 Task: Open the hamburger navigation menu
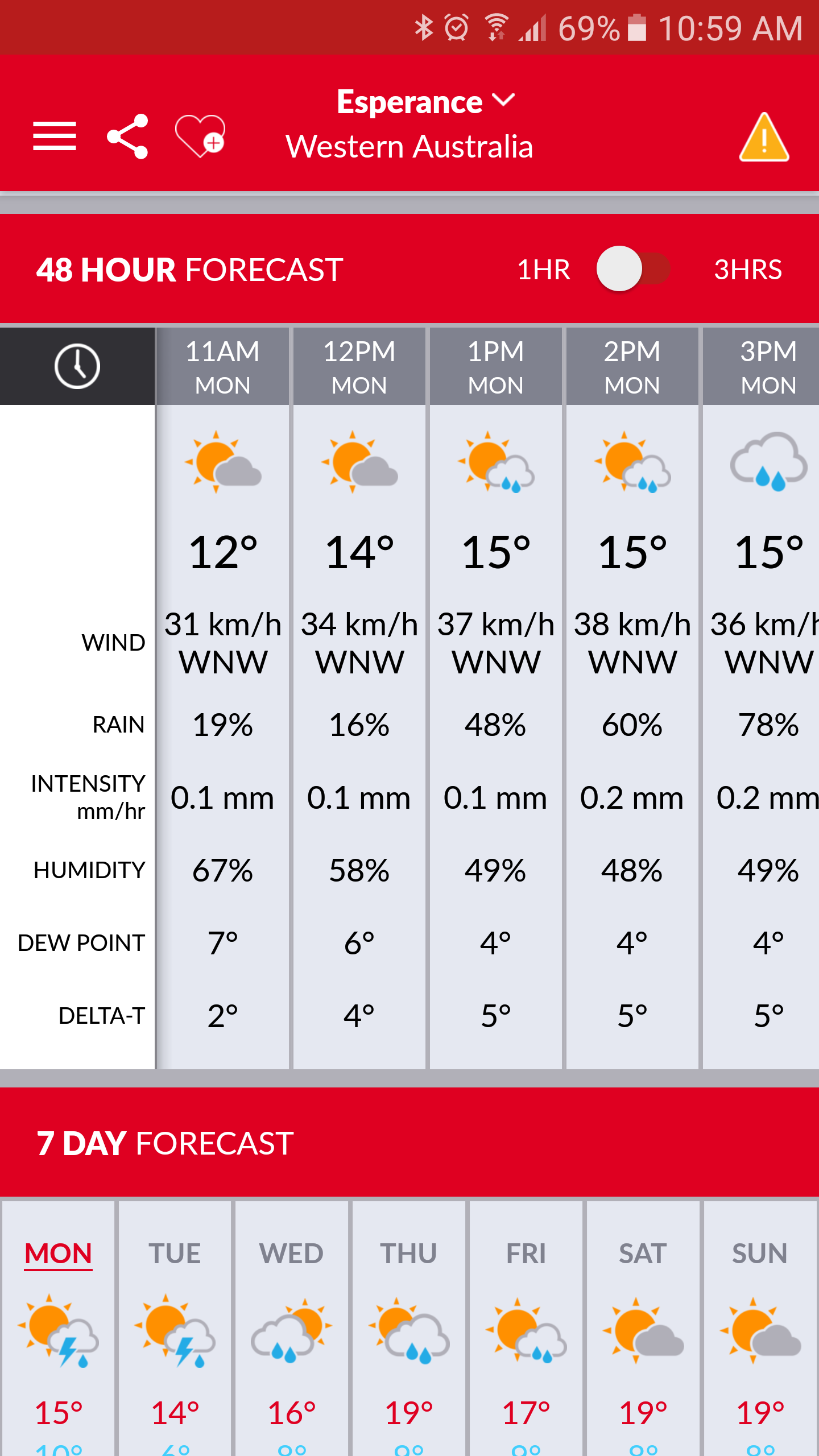[55, 136]
